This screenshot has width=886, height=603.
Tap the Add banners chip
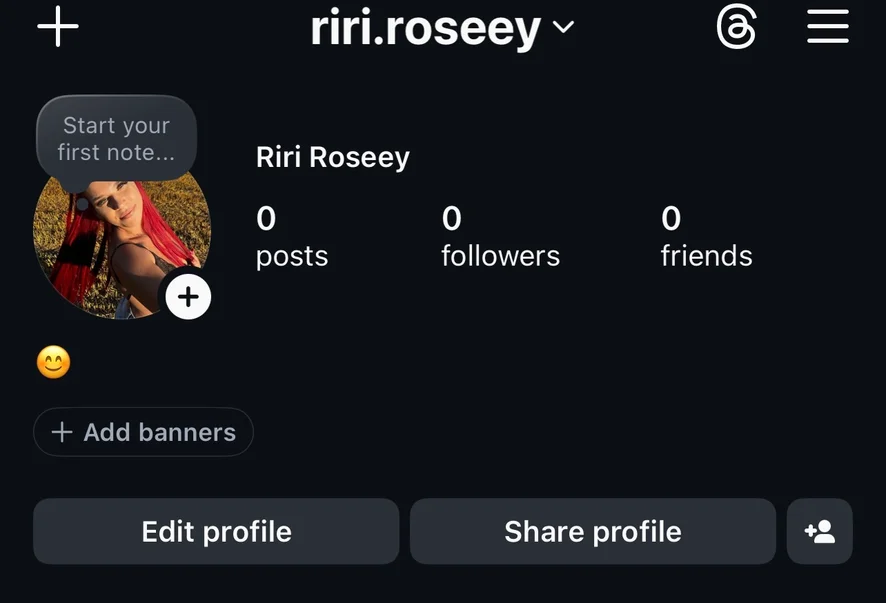click(x=143, y=432)
